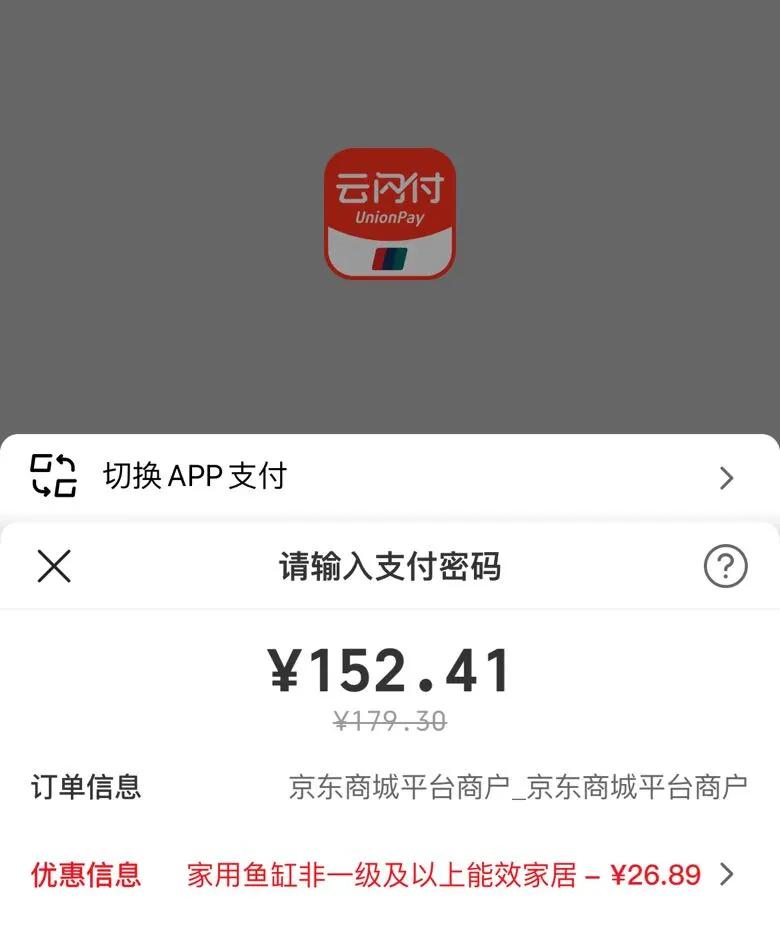Close the payment password dialog

coord(54,567)
